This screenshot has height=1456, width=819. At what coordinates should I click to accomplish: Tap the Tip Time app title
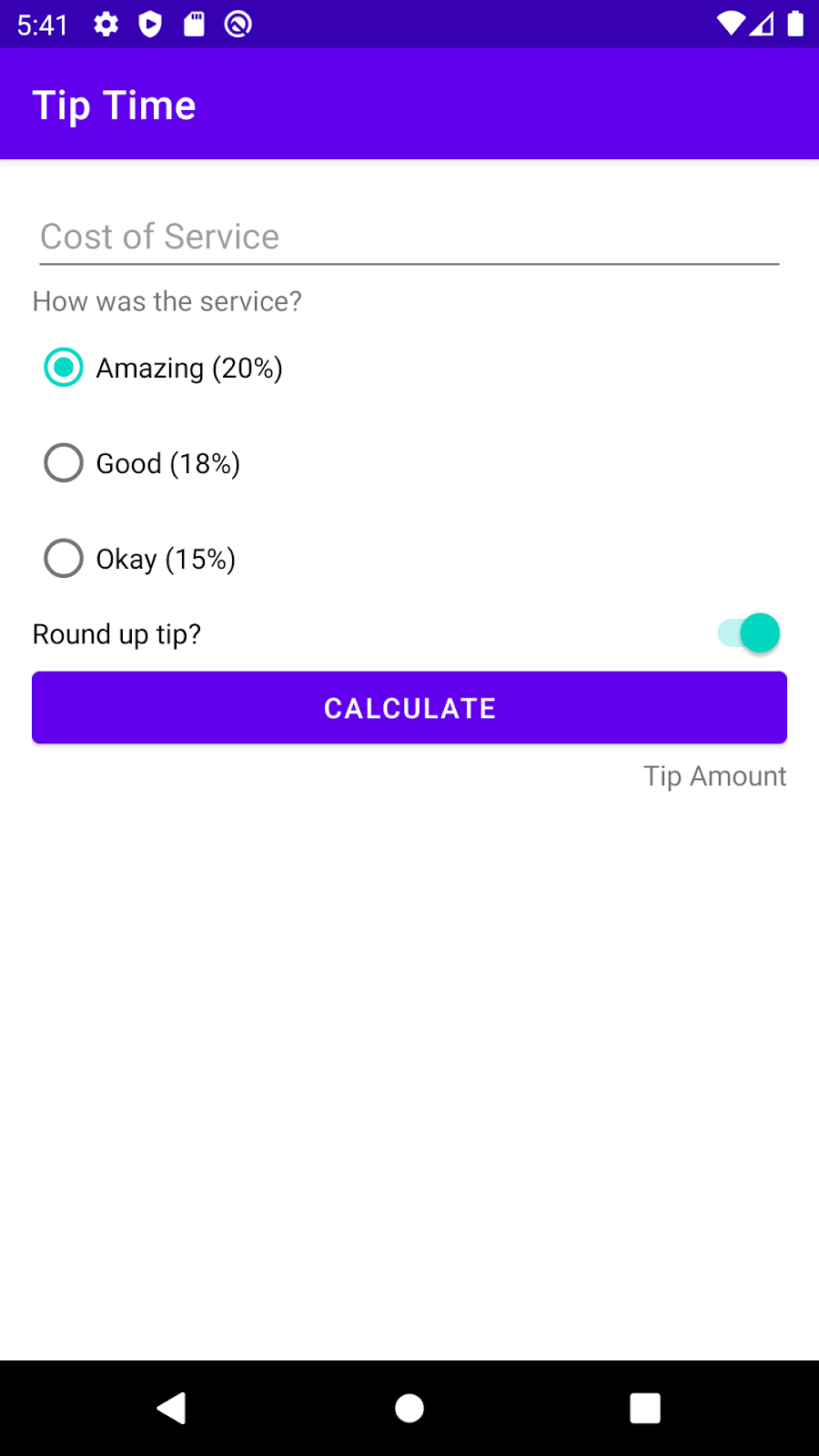tap(114, 104)
